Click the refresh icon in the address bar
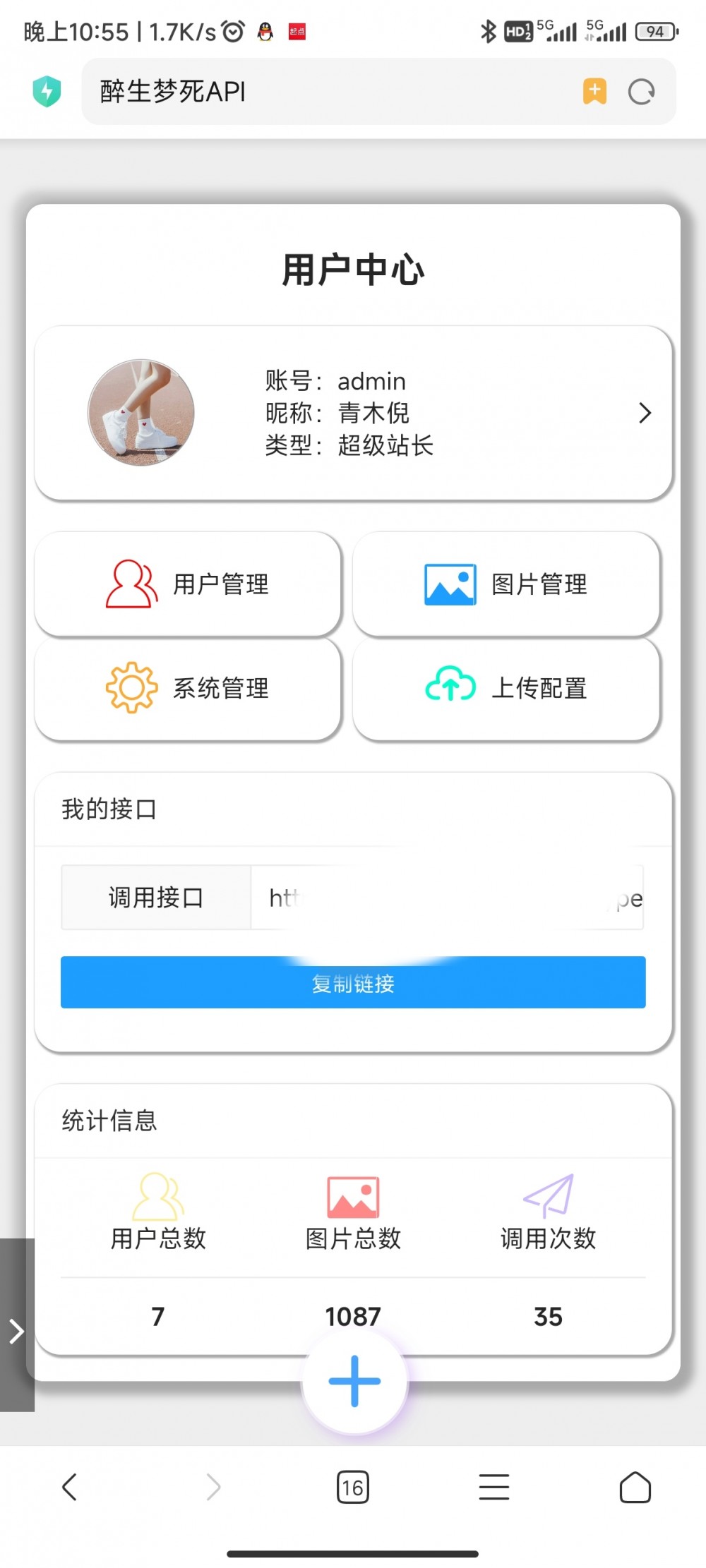This screenshot has width=706, height=1568. coord(640,92)
